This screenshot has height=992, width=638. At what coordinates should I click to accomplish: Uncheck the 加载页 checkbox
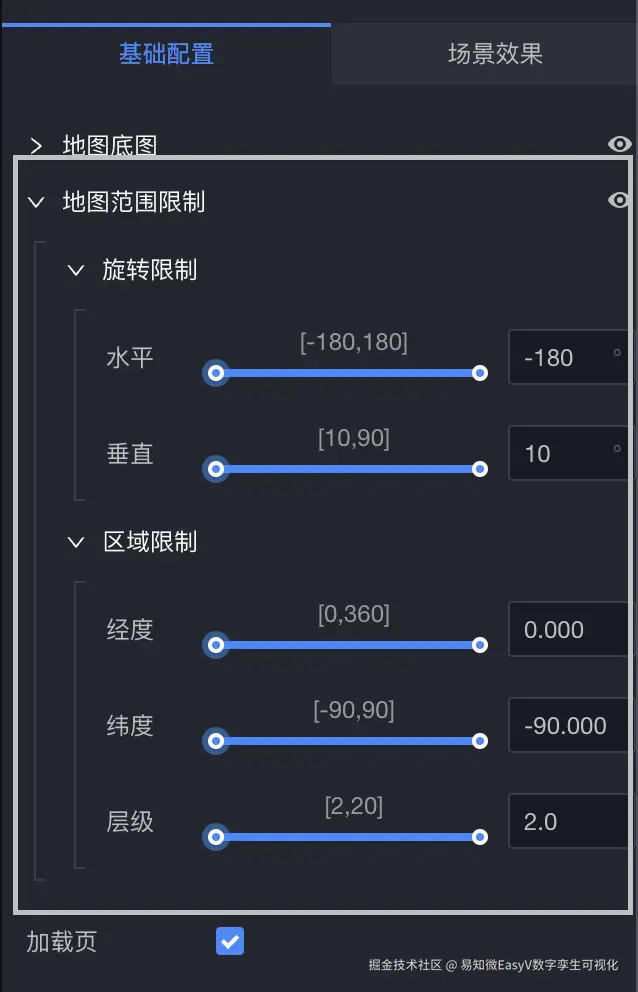230,941
